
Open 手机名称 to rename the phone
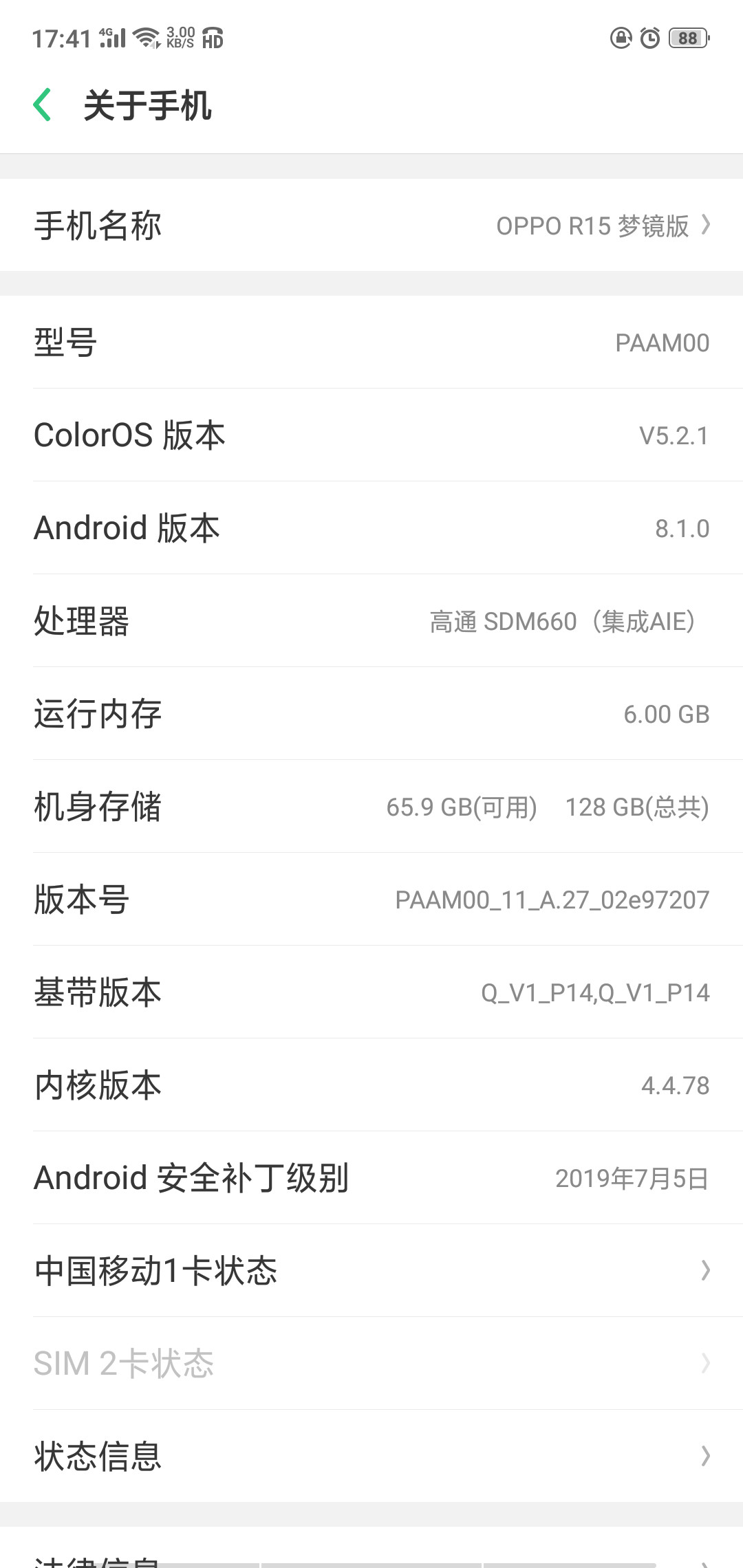(x=371, y=225)
